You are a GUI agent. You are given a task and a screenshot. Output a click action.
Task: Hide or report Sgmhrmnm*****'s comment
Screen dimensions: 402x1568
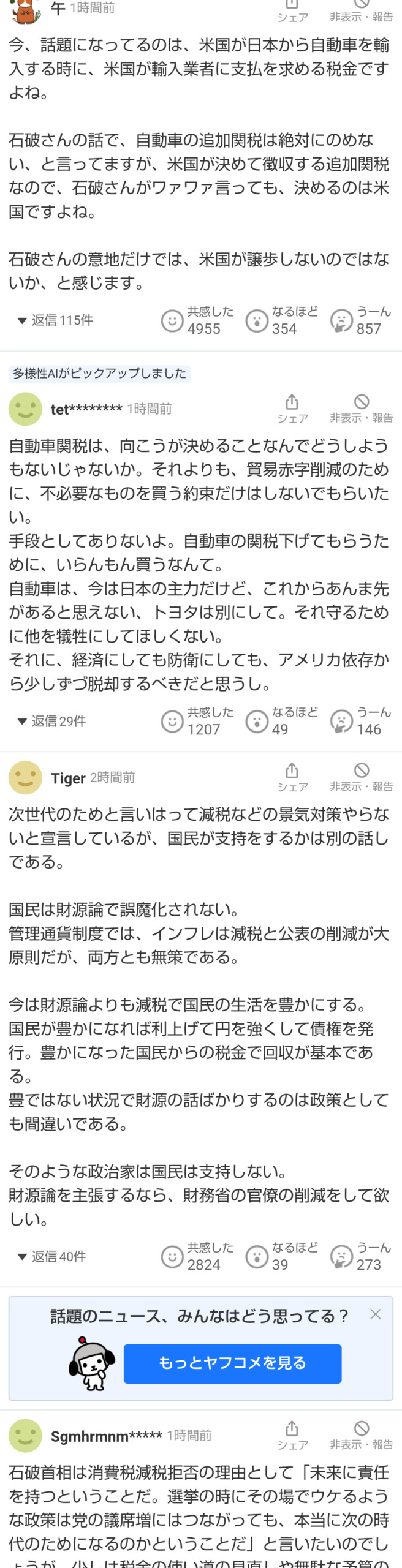(x=361, y=1435)
